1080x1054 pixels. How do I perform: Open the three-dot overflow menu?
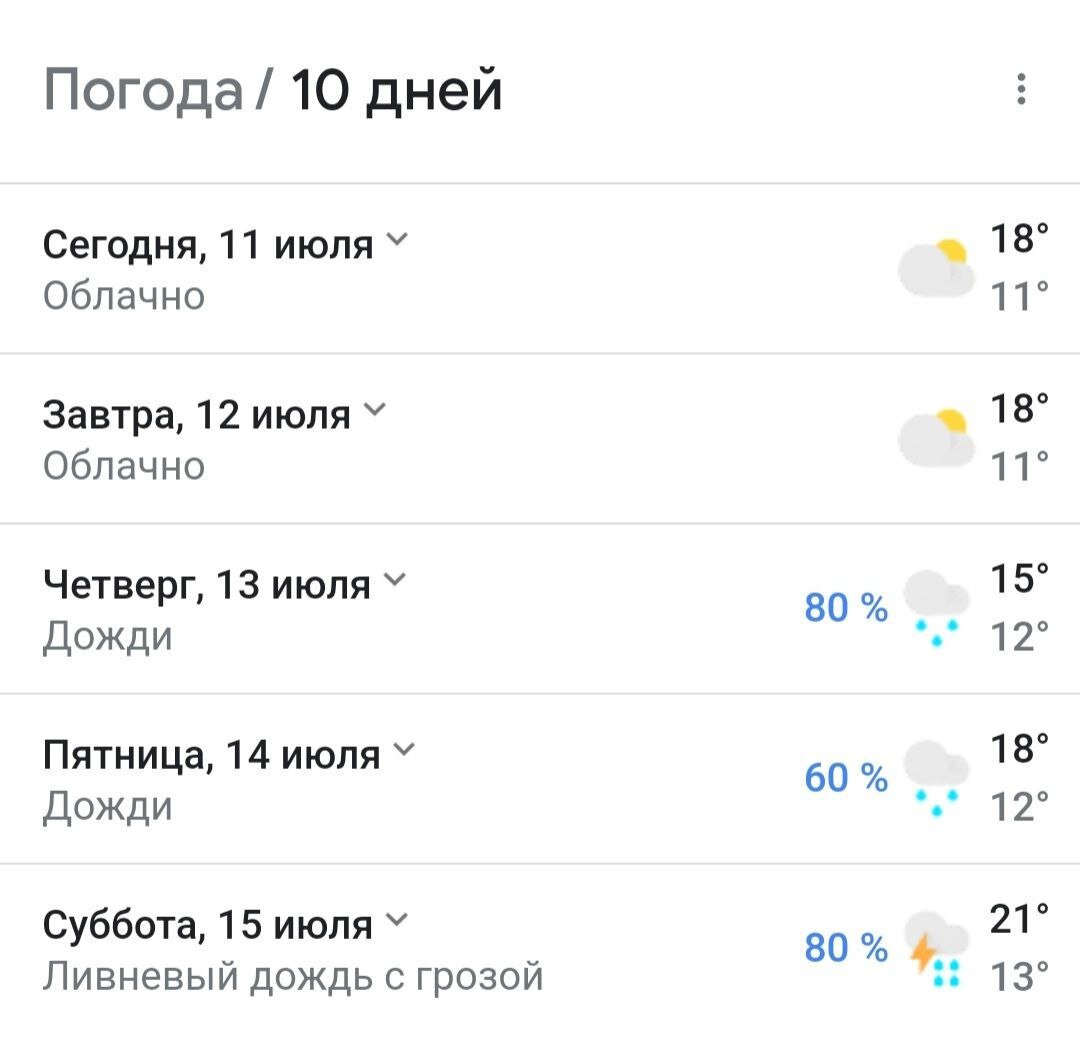[x=1020, y=89]
